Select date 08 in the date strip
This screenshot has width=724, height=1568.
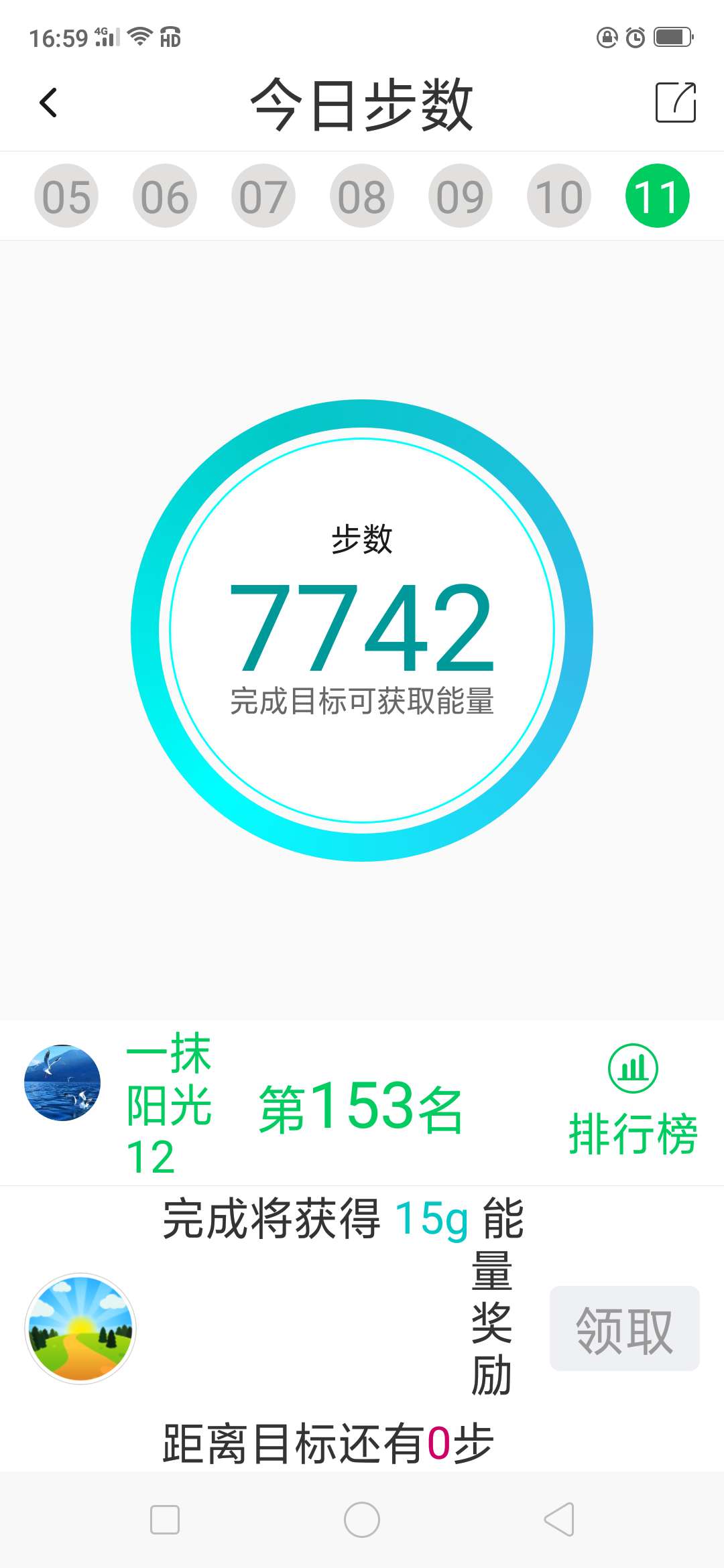(x=362, y=195)
